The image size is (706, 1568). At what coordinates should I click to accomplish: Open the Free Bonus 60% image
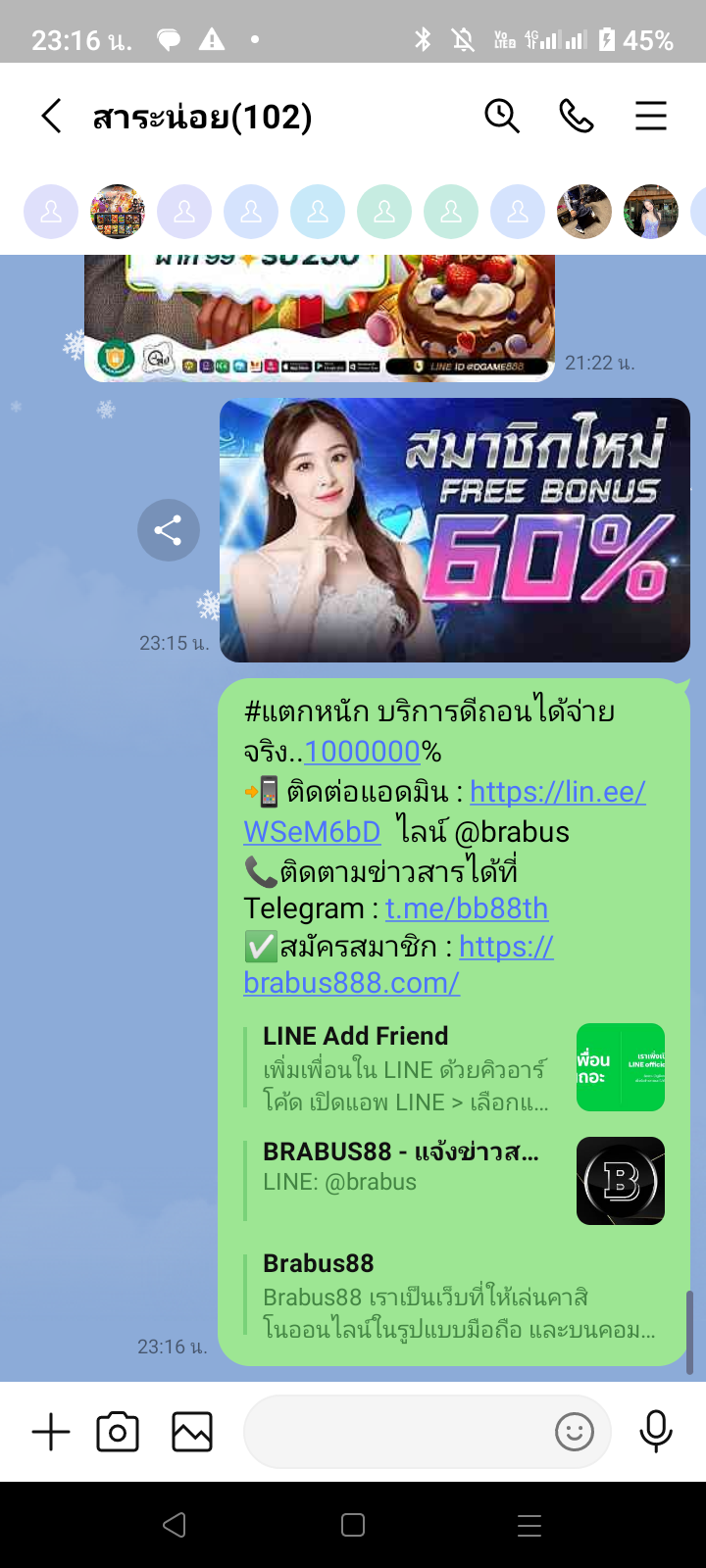(455, 530)
